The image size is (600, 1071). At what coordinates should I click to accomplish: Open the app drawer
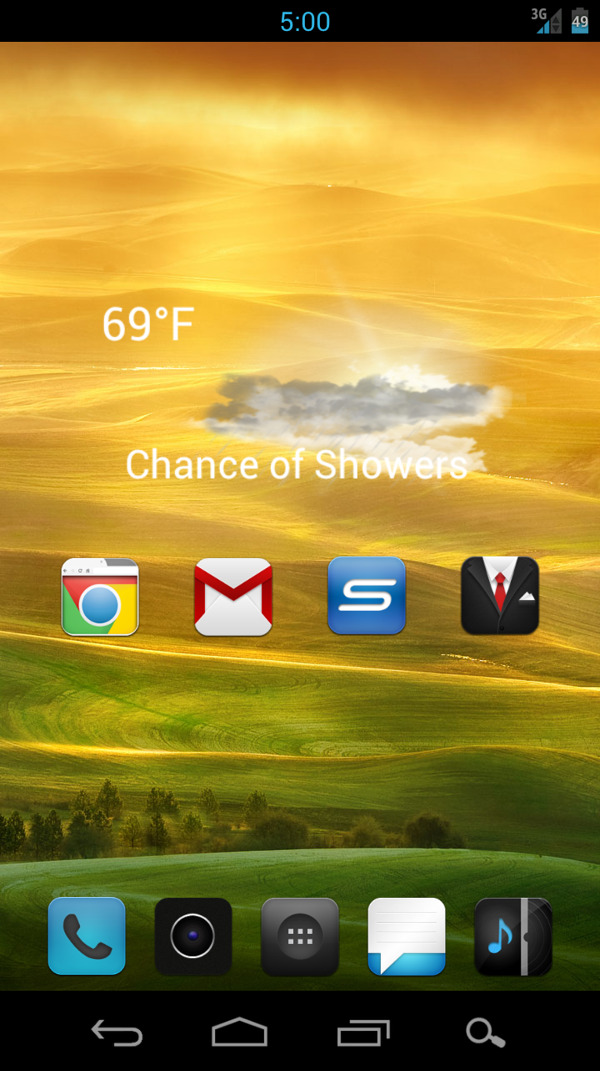(300, 937)
